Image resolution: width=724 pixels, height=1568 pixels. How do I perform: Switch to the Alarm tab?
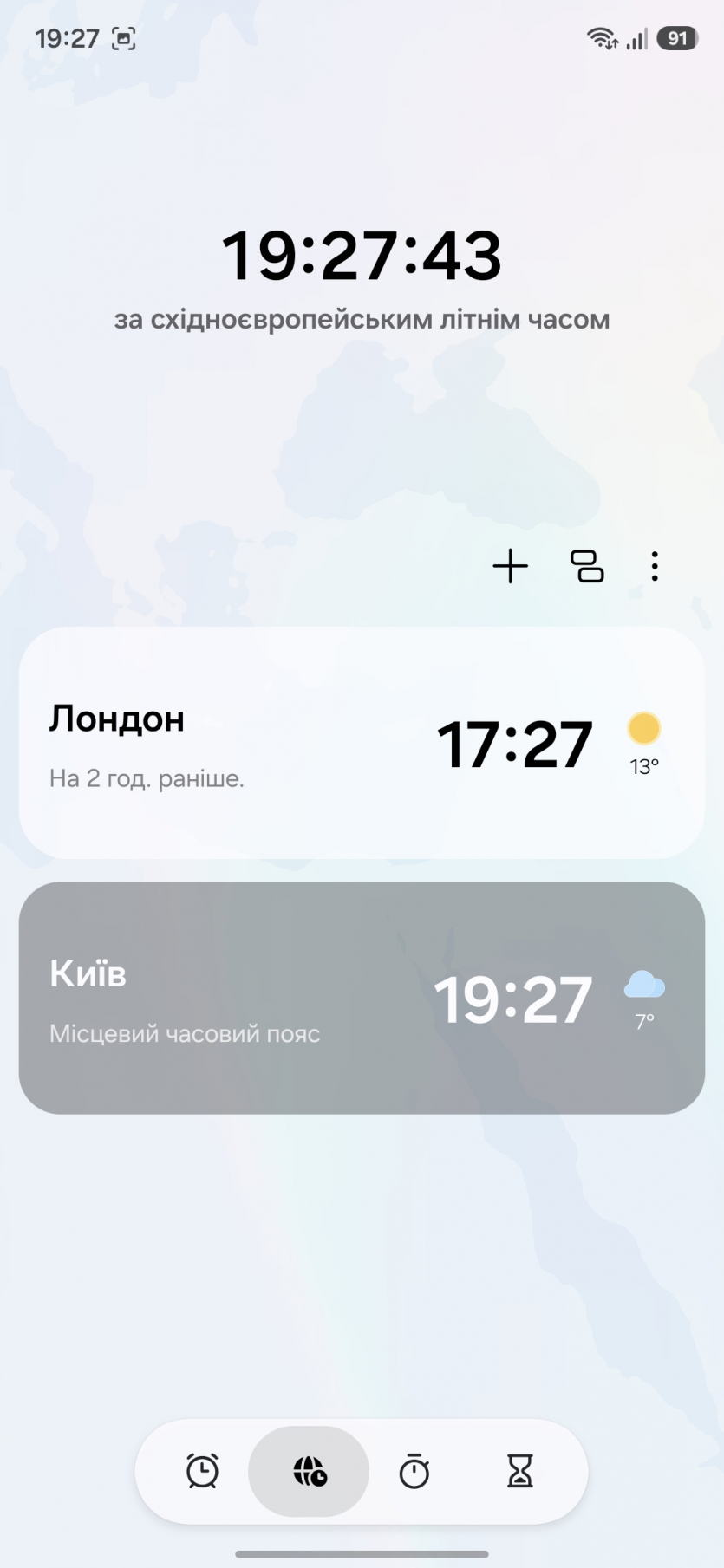click(x=202, y=1471)
